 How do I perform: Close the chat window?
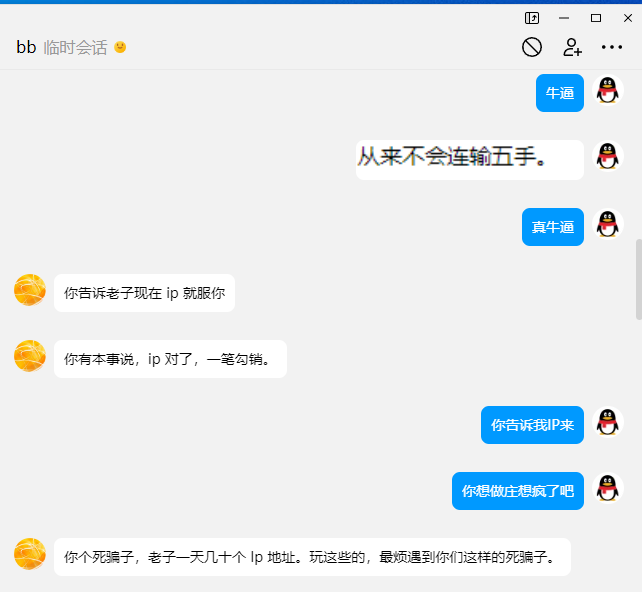click(x=627, y=18)
